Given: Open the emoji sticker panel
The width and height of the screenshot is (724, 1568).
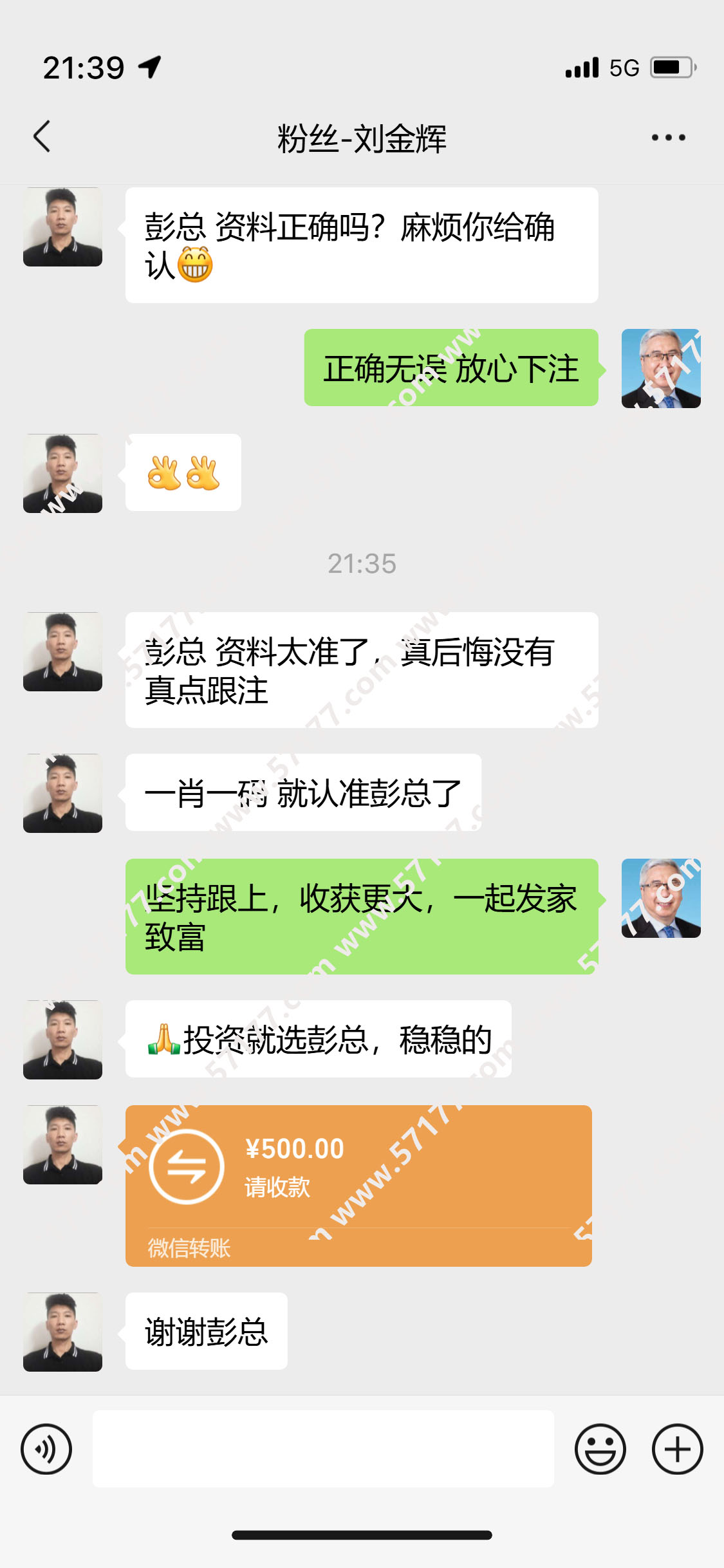Looking at the screenshot, I should (600, 1449).
